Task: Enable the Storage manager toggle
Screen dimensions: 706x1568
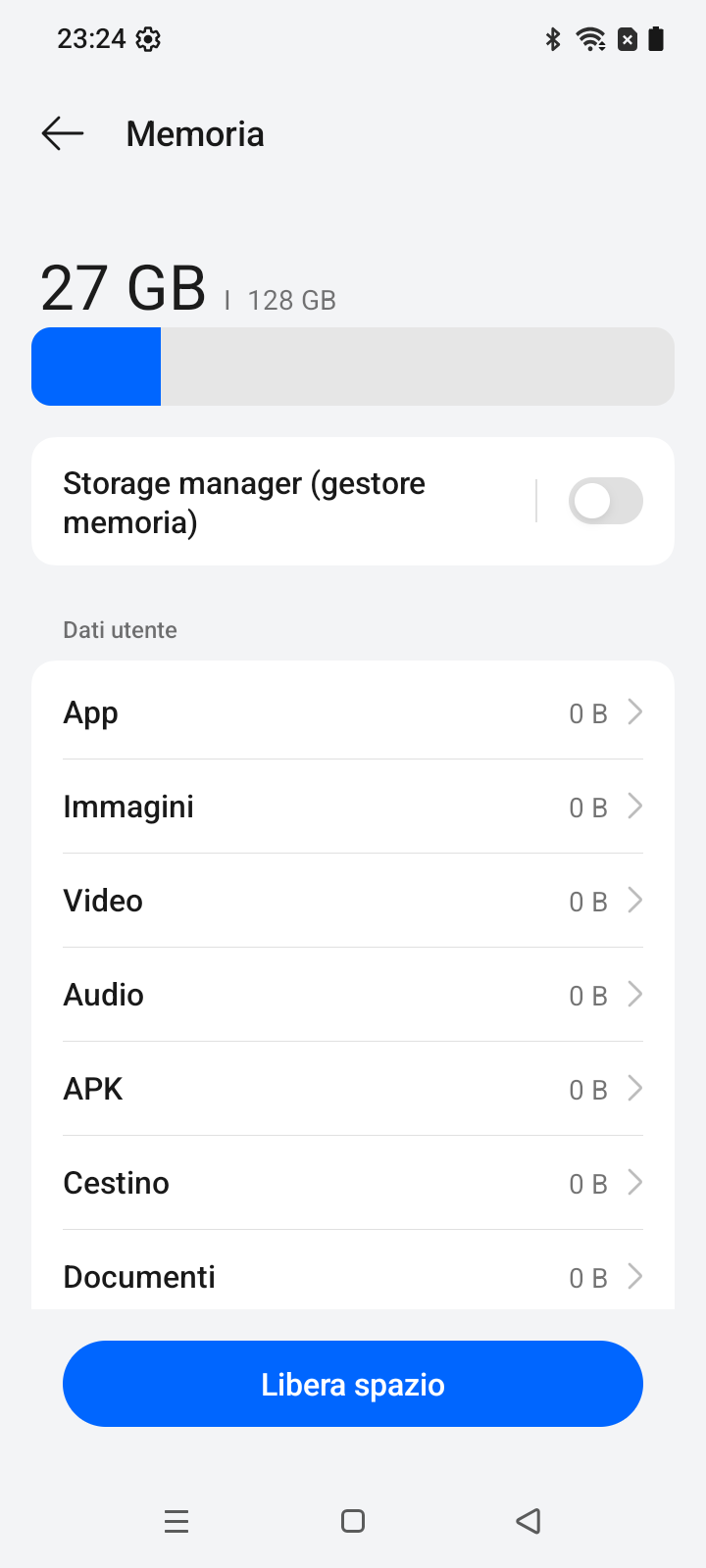Action: coord(605,501)
